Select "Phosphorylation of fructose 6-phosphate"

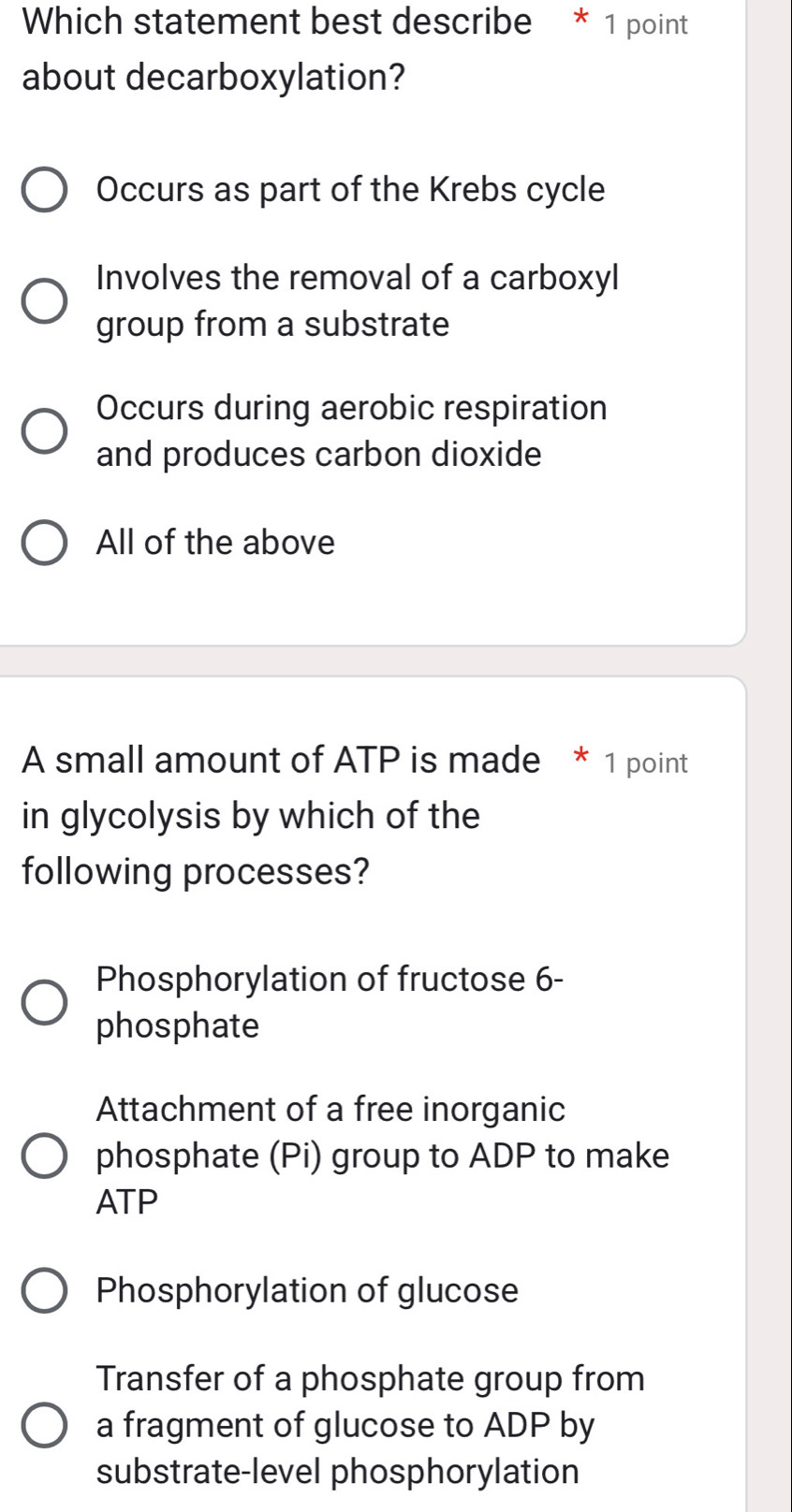[x=44, y=1002]
